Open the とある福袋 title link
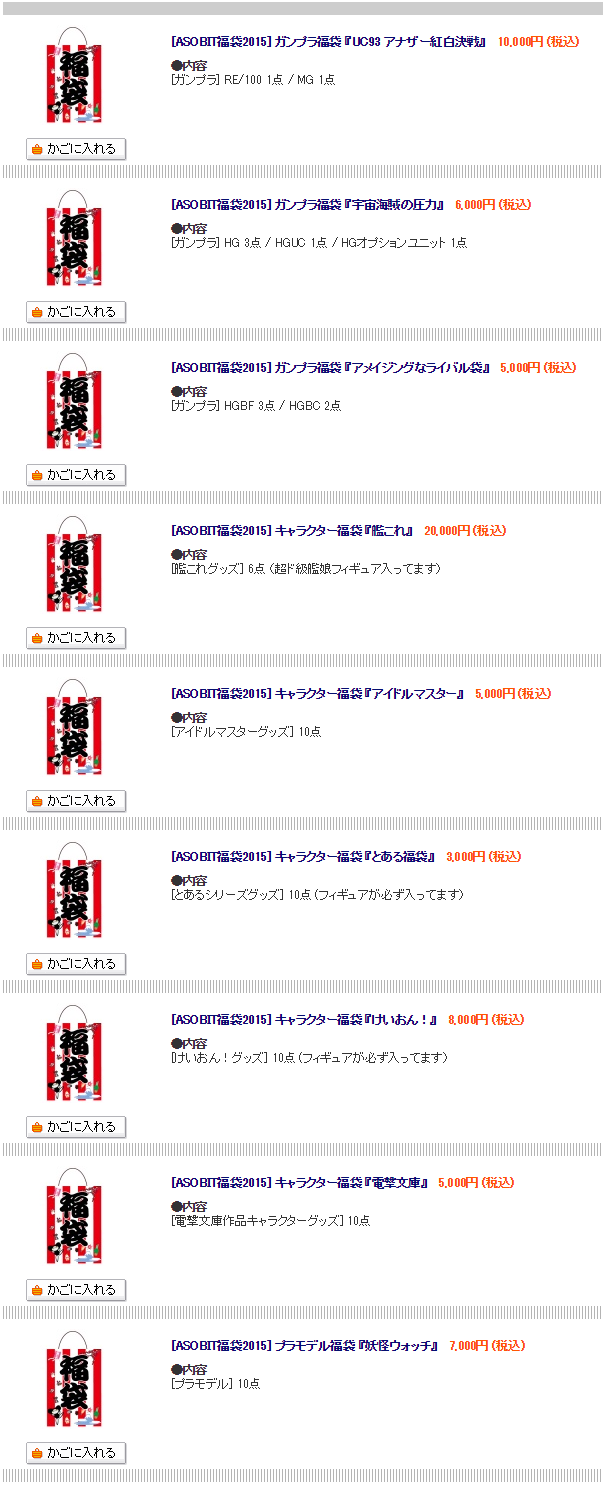The image size is (606, 1489). (x=304, y=857)
